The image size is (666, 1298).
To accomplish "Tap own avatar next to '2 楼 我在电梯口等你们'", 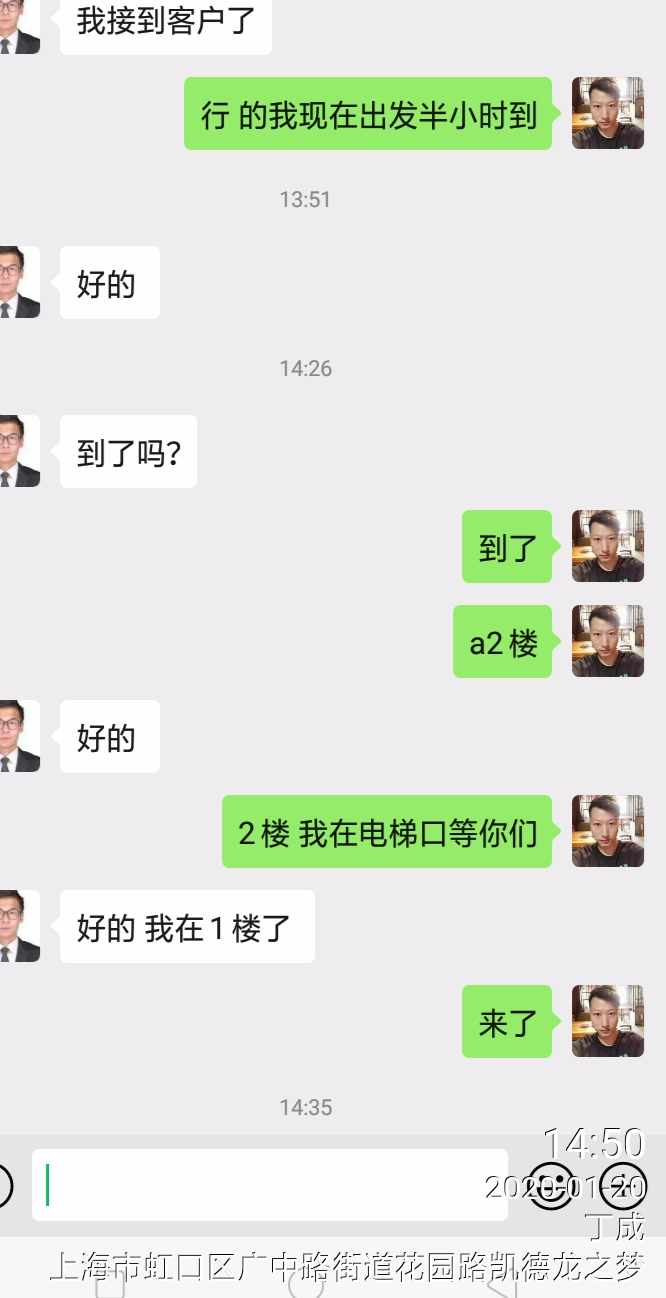I will pos(607,831).
